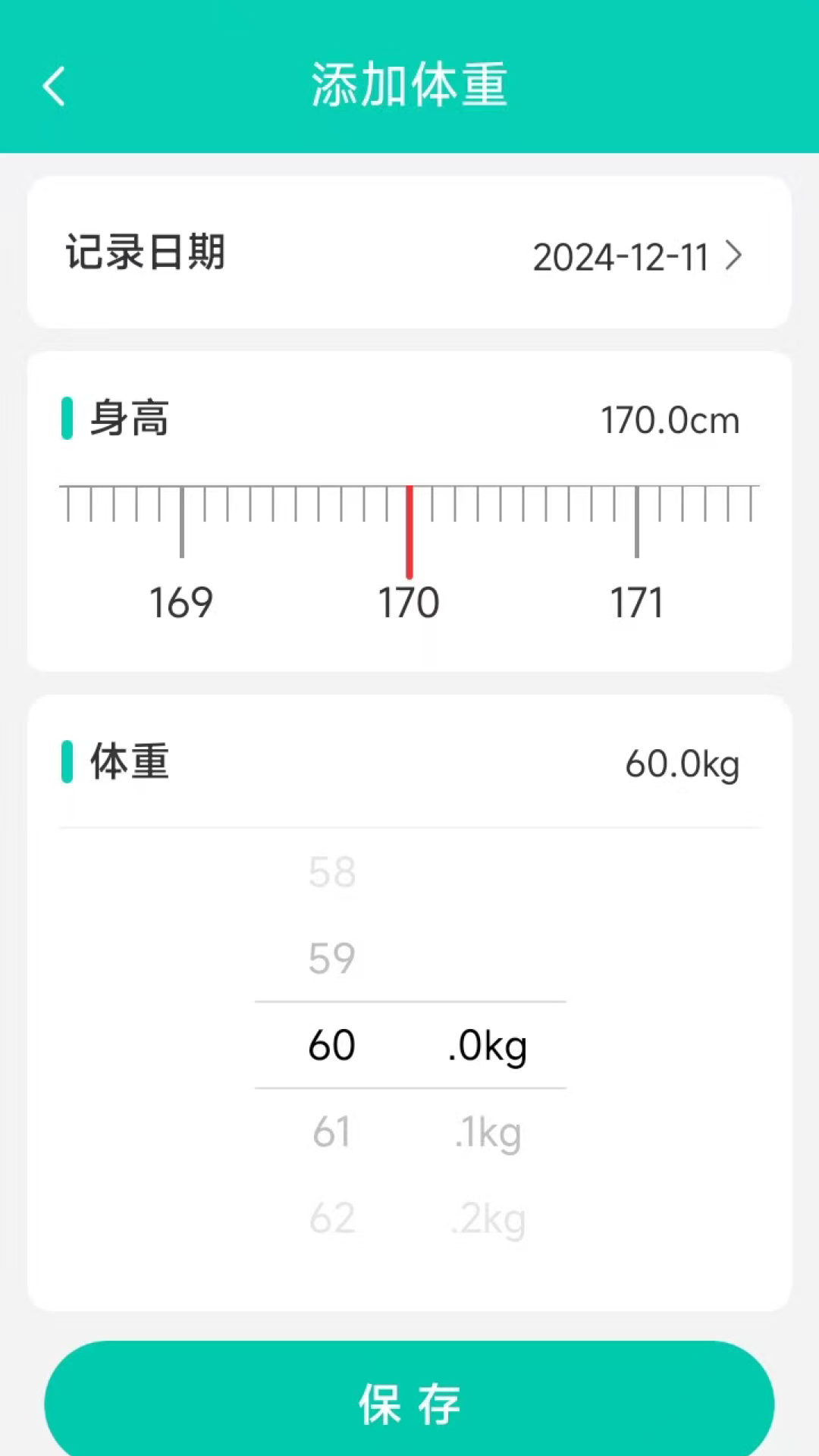Image resolution: width=819 pixels, height=1456 pixels.
Task: Select 59 in the weight picker
Action: click(x=332, y=959)
